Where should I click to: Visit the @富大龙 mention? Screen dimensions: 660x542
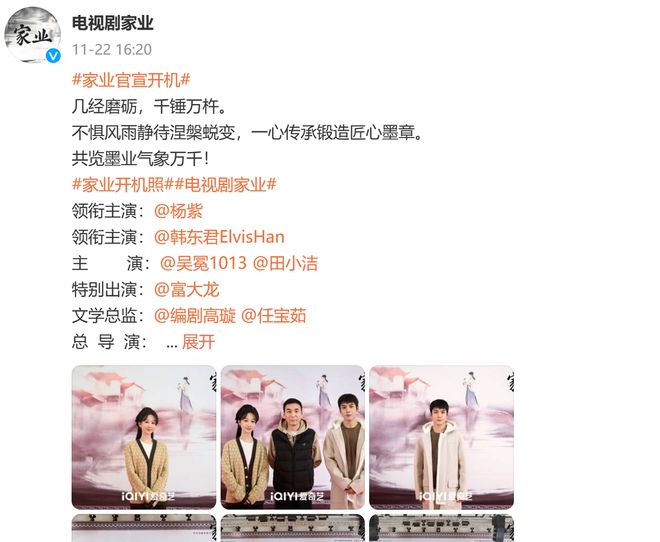click(186, 289)
